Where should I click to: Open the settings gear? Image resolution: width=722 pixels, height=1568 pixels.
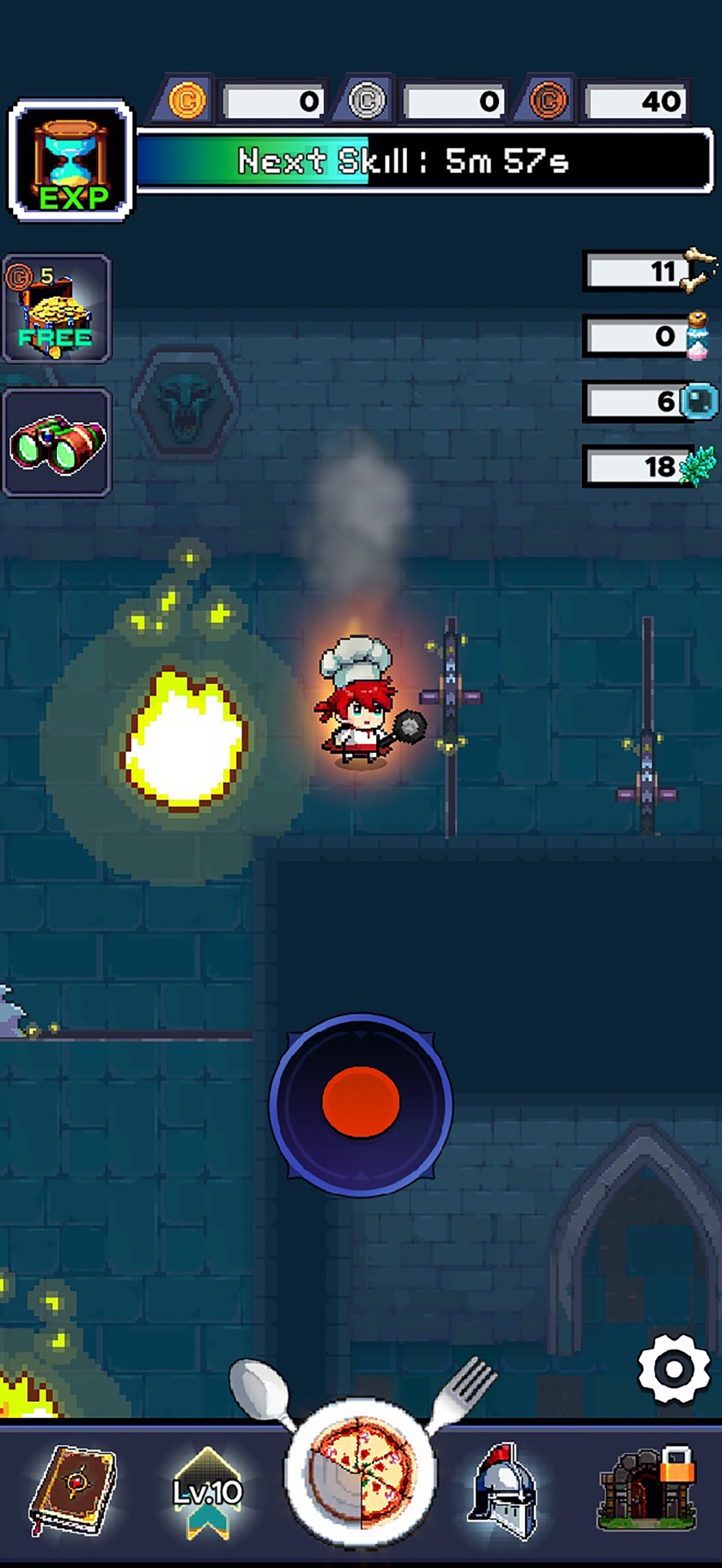(673, 1369)
